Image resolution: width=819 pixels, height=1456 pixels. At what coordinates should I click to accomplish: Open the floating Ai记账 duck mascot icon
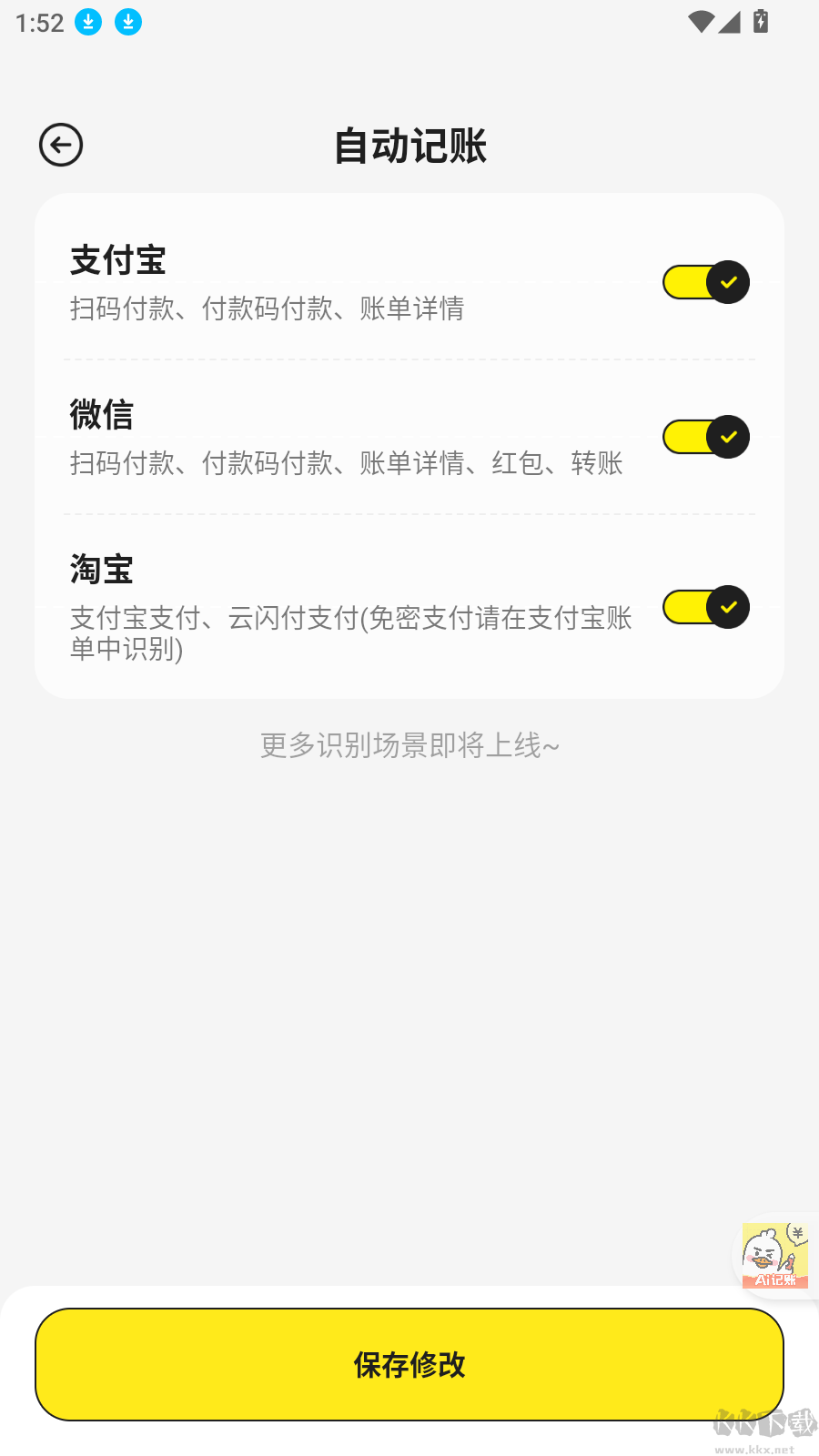(778, 1256)
